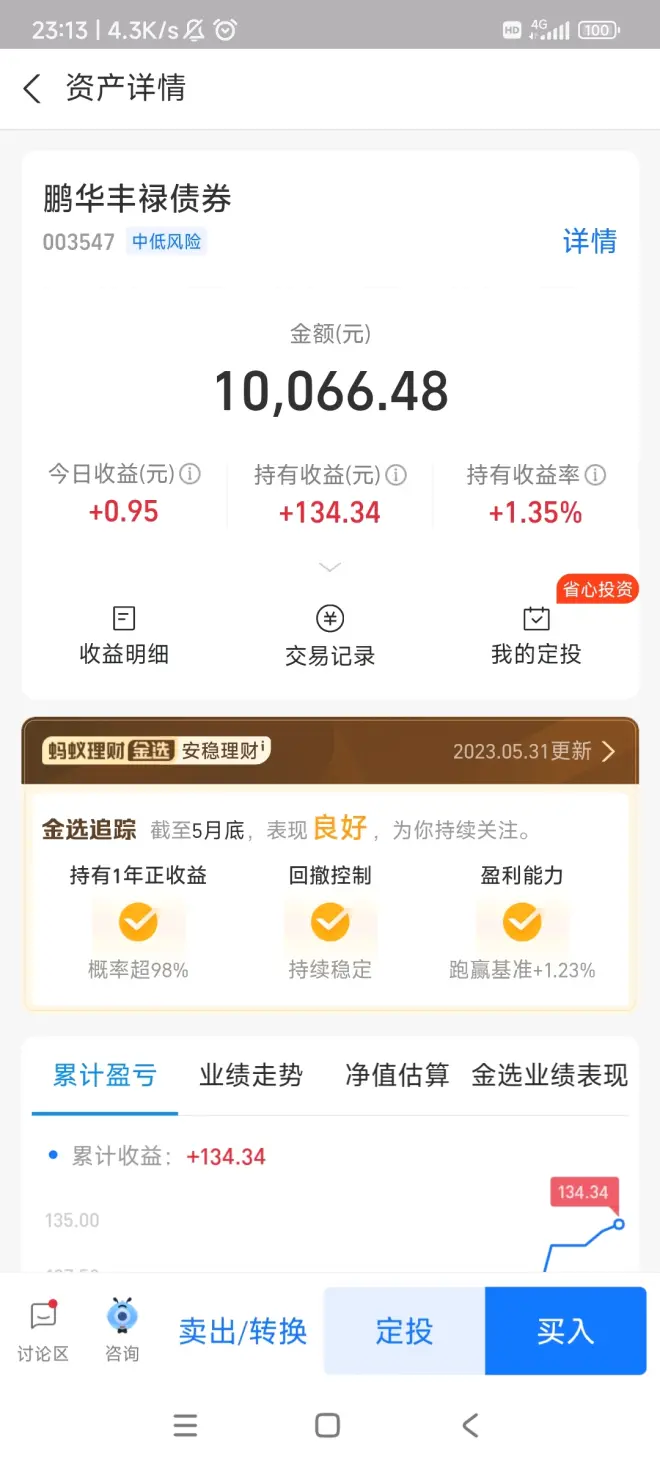Open 讨论区
The width and height of the screenshot is (660, 1467).
point(43,1331)
